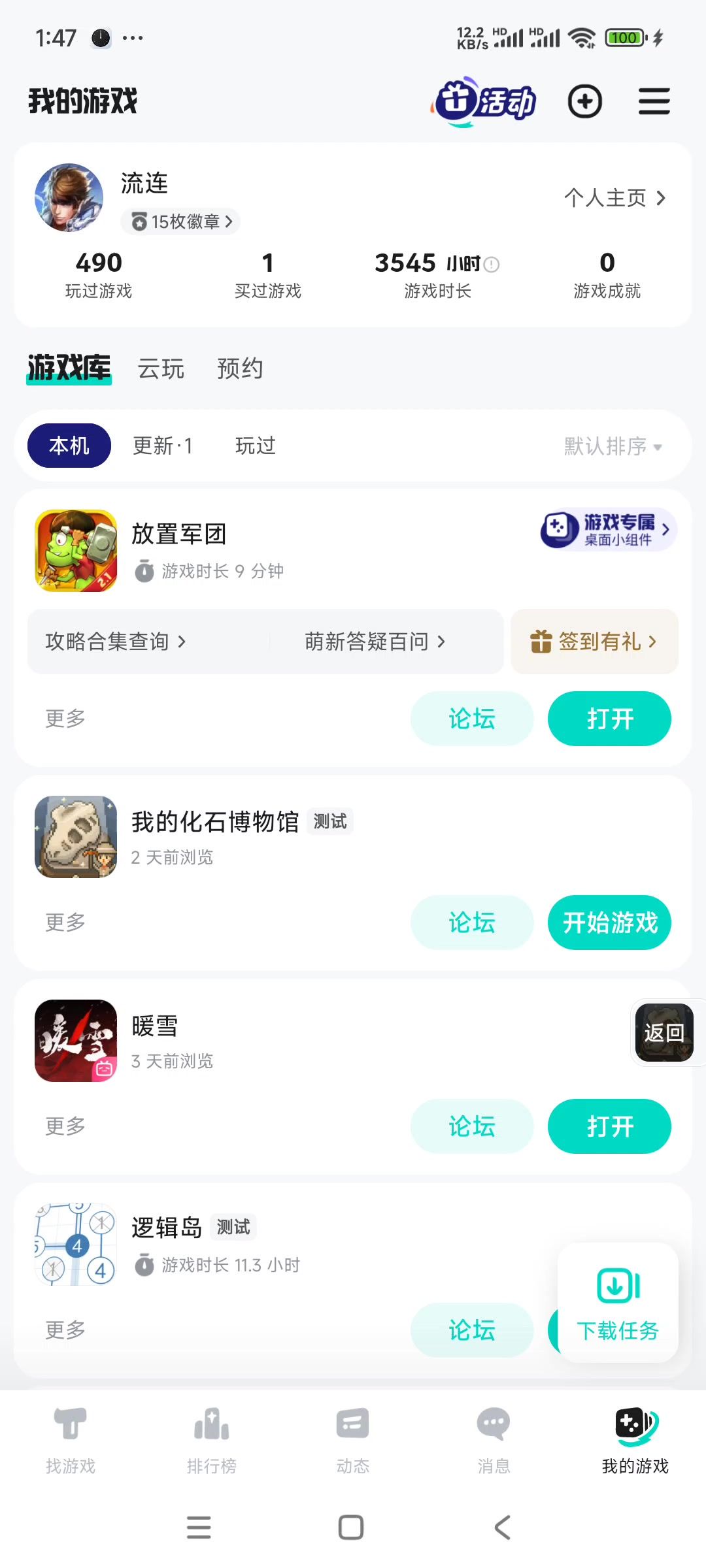The image size is (706, 1568).
Task: Open 攻略合集查询 for 放置军团
Action: tap(116, 642)
